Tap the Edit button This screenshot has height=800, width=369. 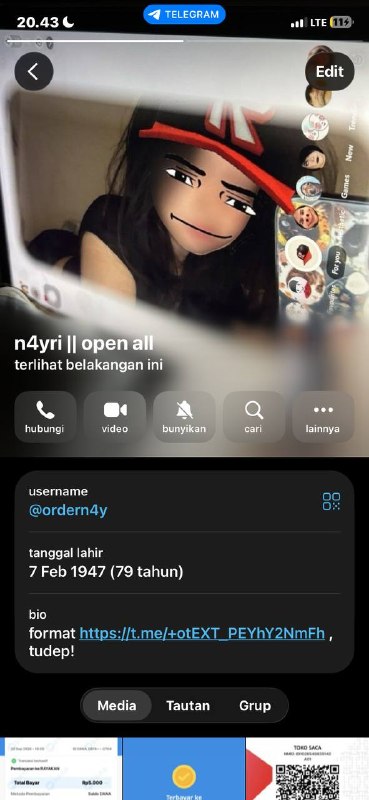[330, 71]
